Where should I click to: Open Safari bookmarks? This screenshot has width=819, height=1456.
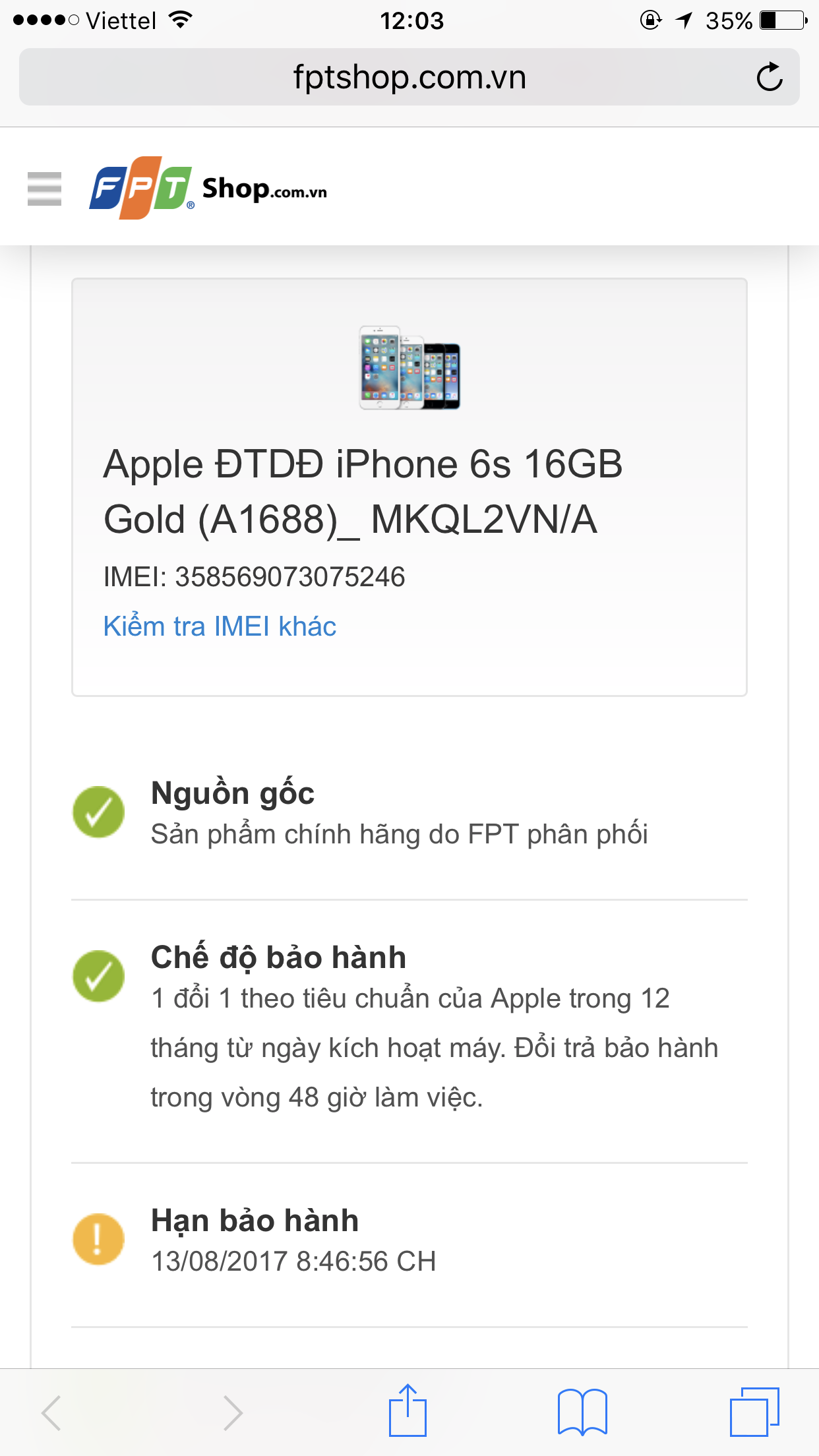click(582, 1412)
